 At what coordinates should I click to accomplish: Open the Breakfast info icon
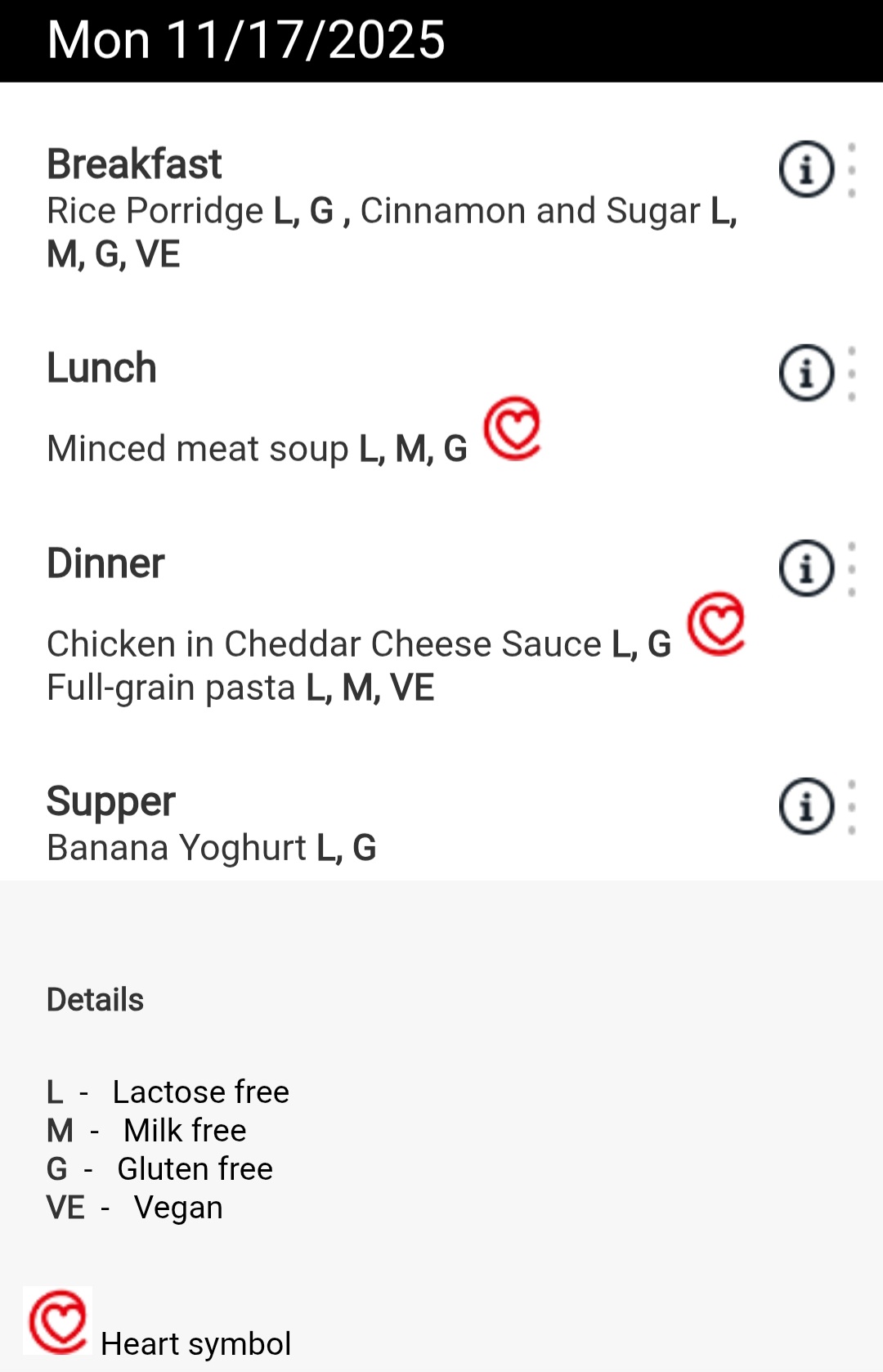tap(806, 170)
